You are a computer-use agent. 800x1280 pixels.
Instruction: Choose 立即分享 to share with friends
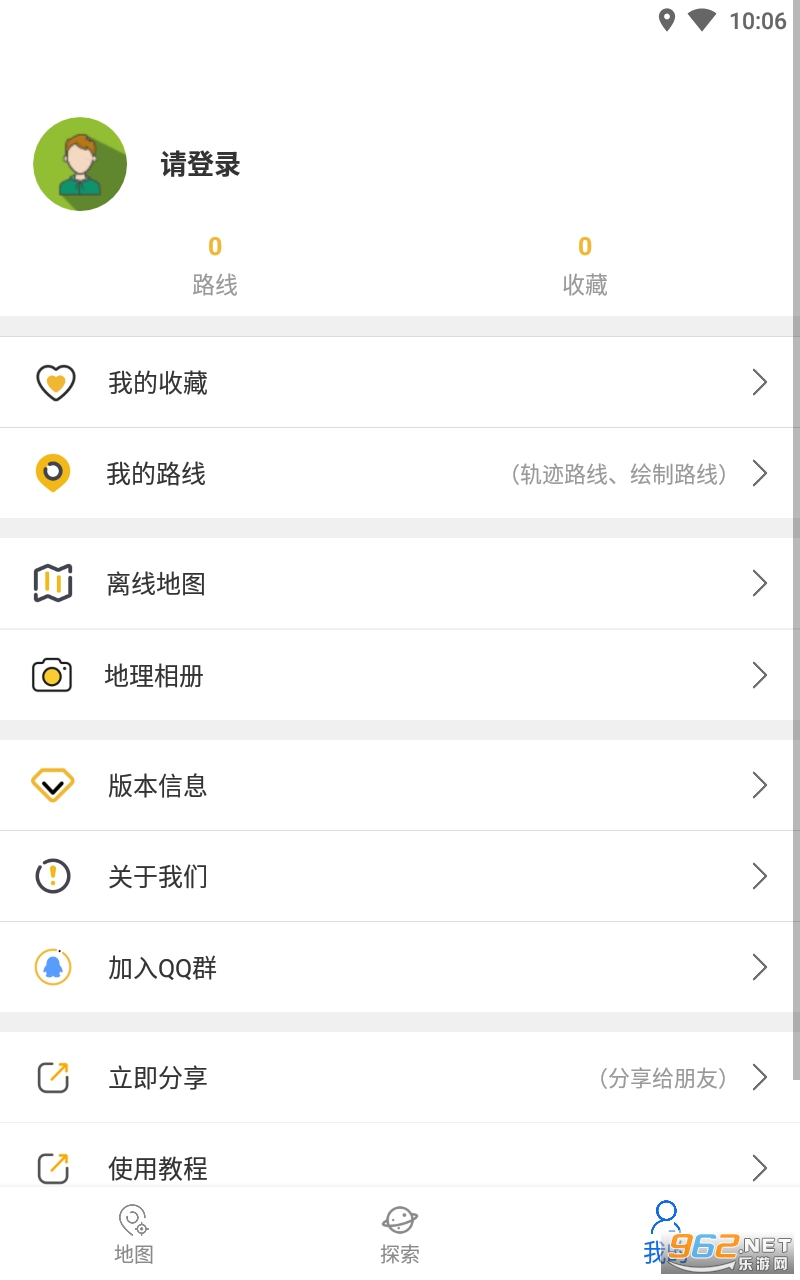coord(400,1078)
